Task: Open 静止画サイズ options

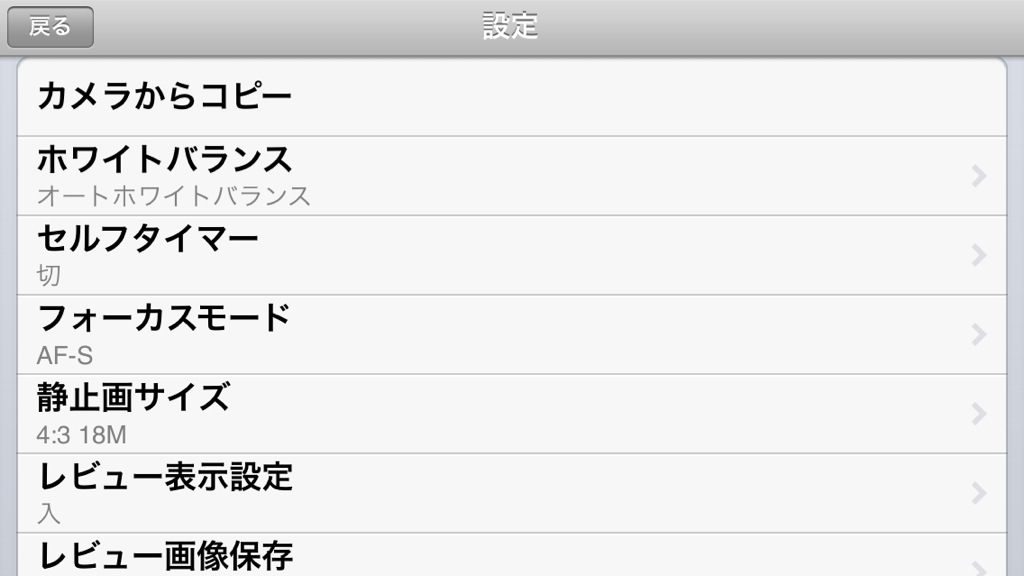Action: point(511,413)
